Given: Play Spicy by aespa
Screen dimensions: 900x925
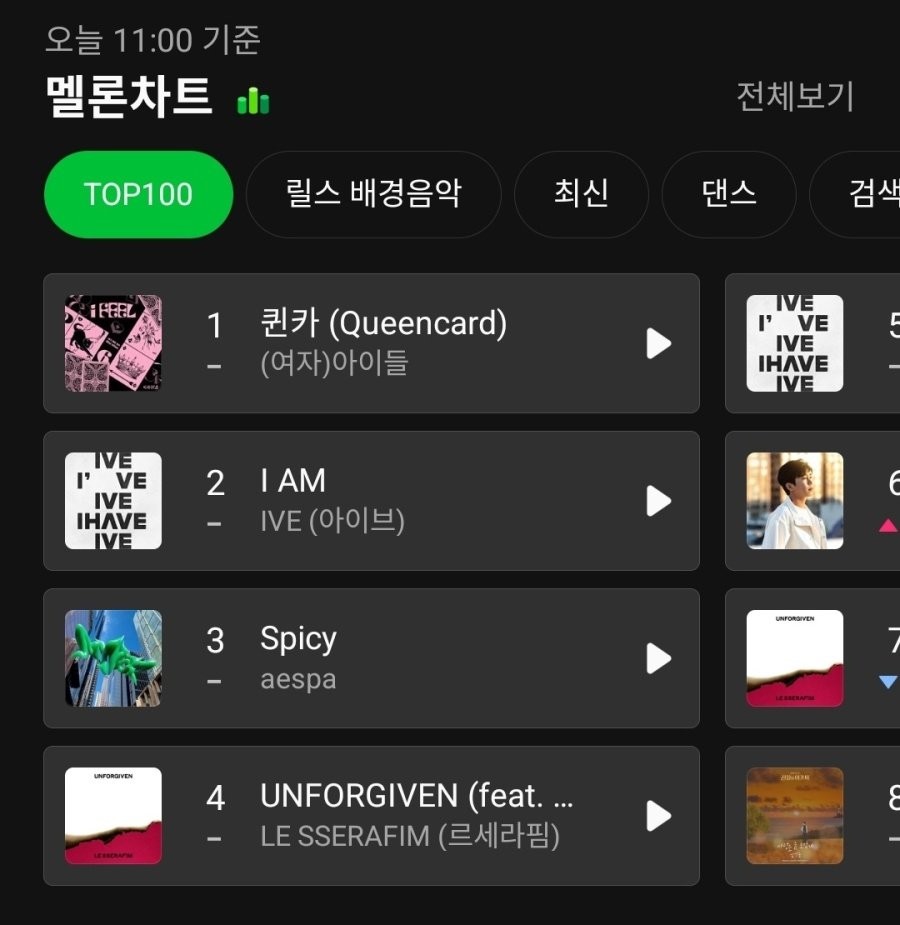Looking at the screenshot, I should click(x=658, y=658).
